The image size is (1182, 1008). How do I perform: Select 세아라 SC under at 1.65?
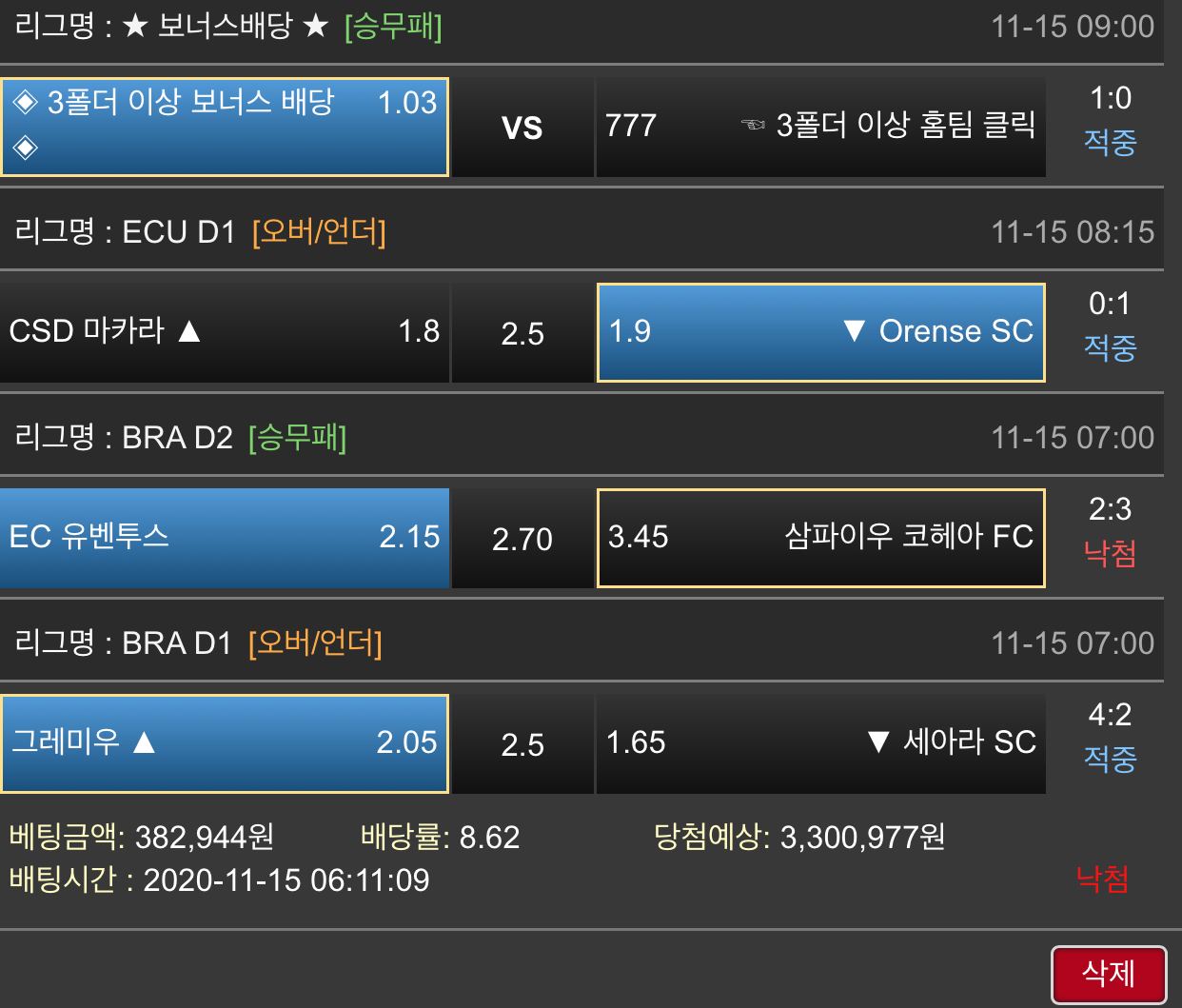pyautogui.click(x=820, y=743)
